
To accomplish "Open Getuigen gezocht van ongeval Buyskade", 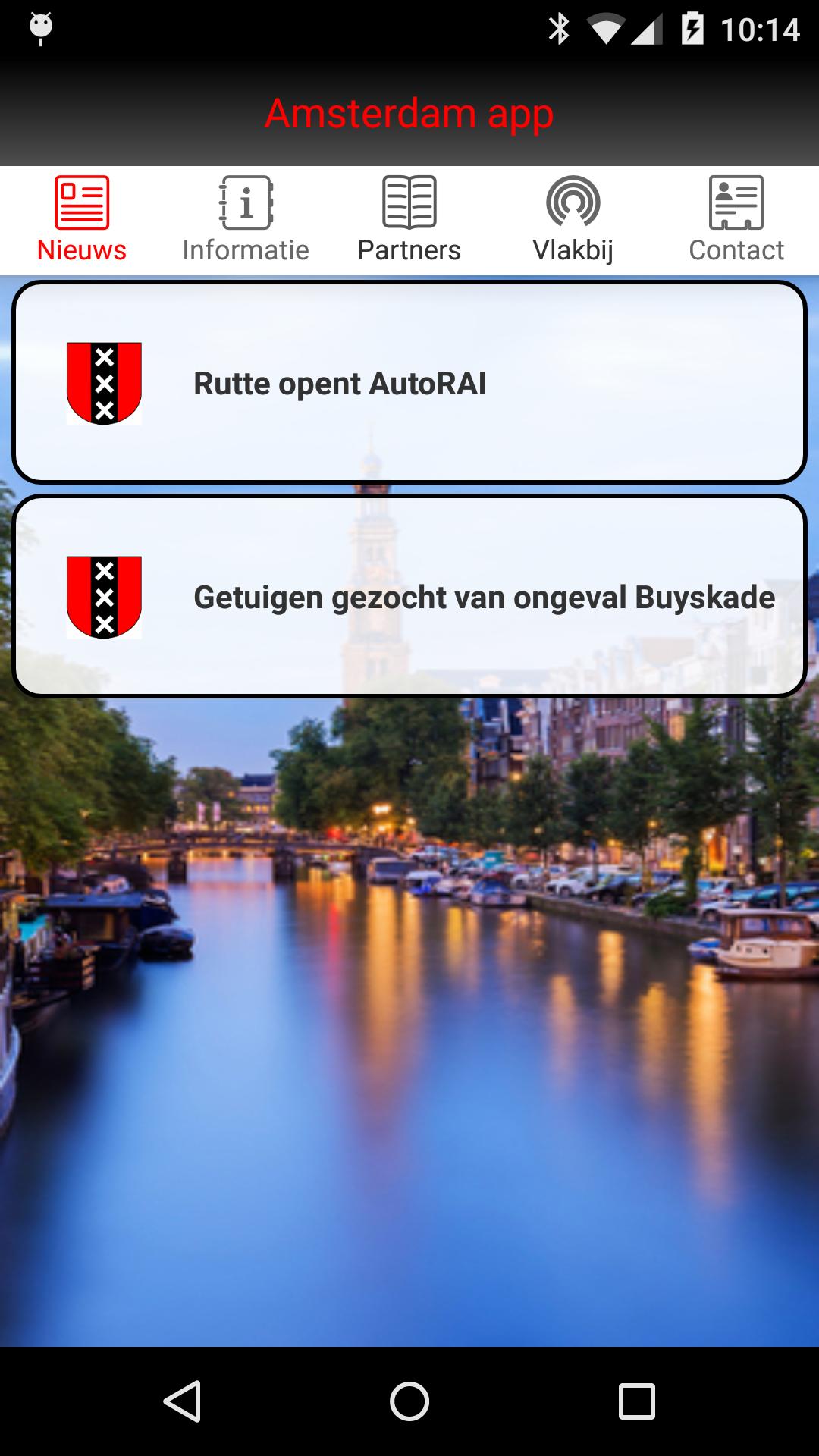I will [409, 597].
